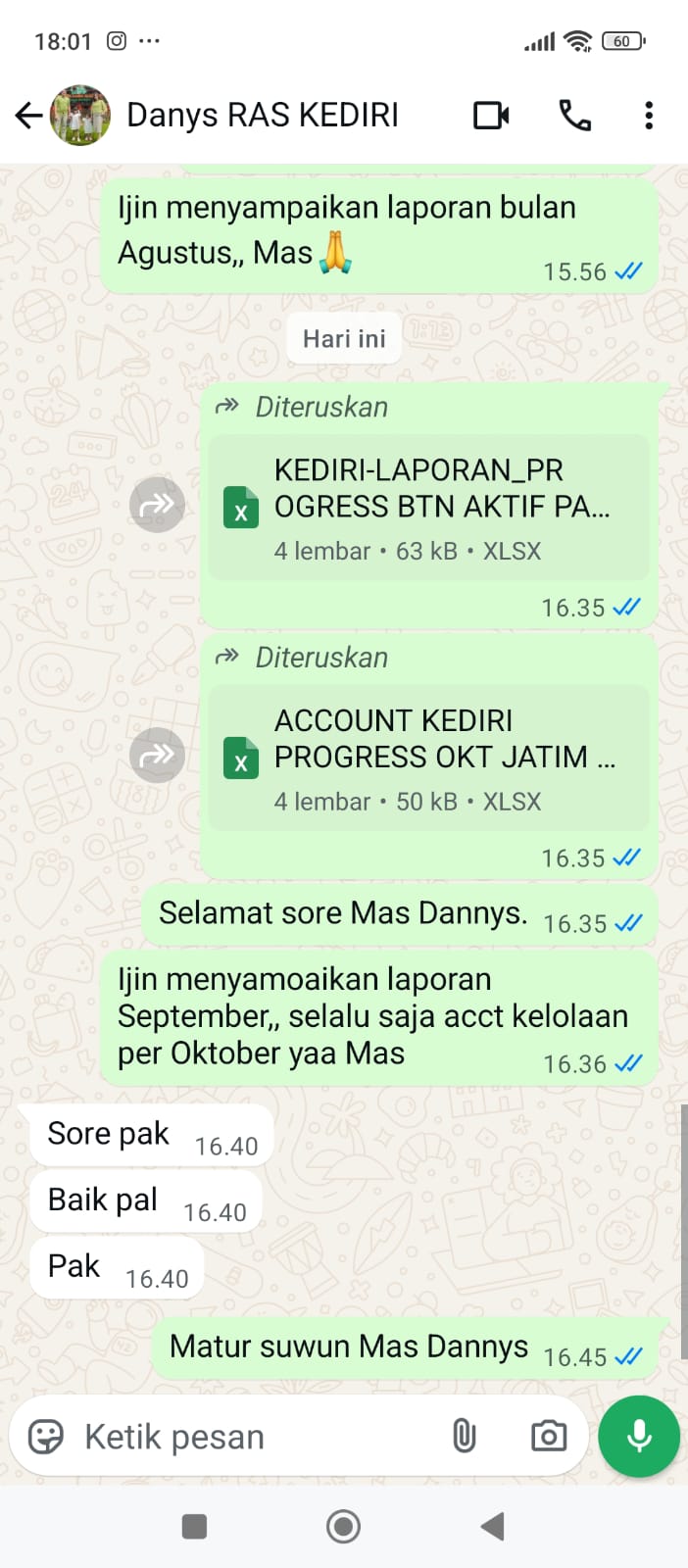This screenshot has width=688, height=1568.
Task: Open the camera from the message bar
Action: (548, 1437)
